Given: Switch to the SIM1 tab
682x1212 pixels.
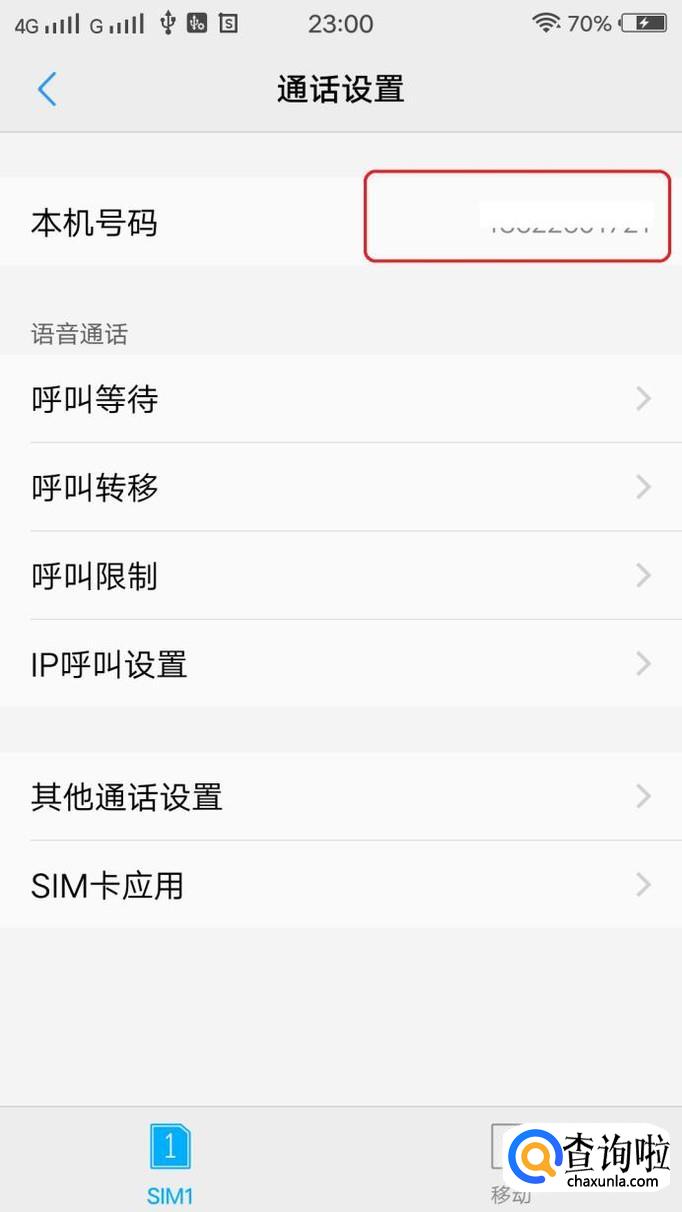Looking at the screenshot, I should (170, 1160).
